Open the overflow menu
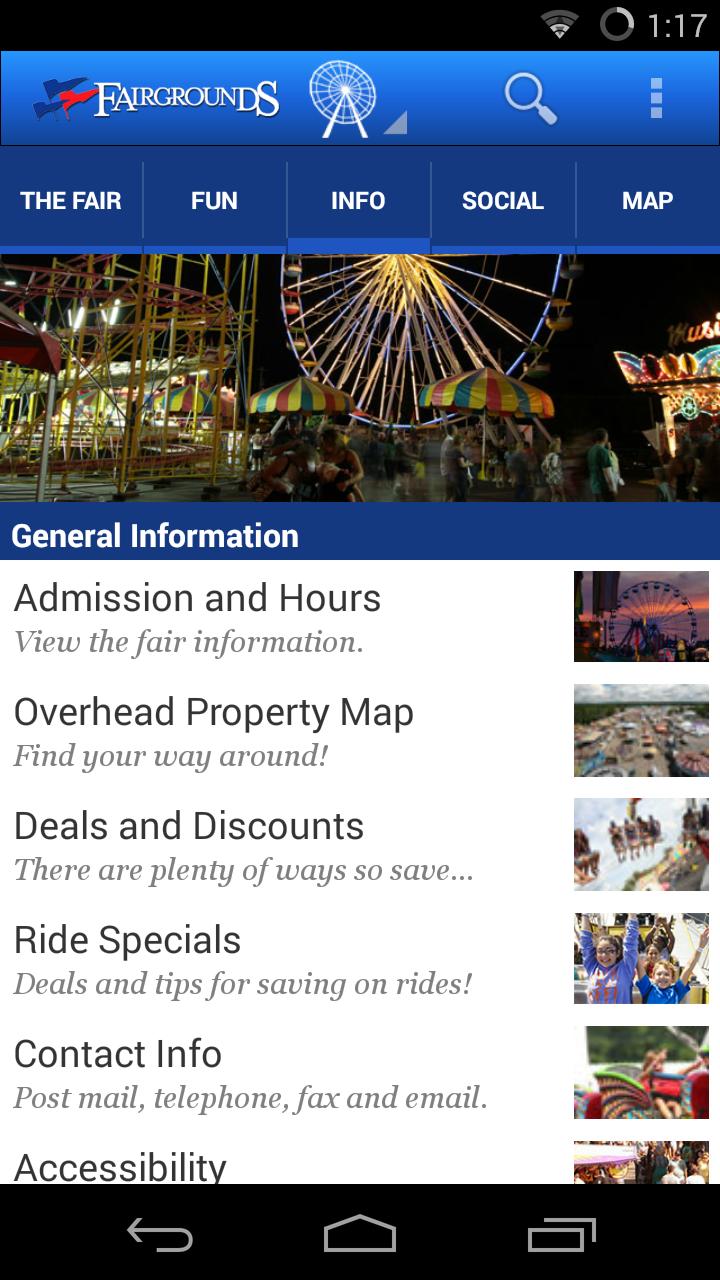 [x=656, y=98]
